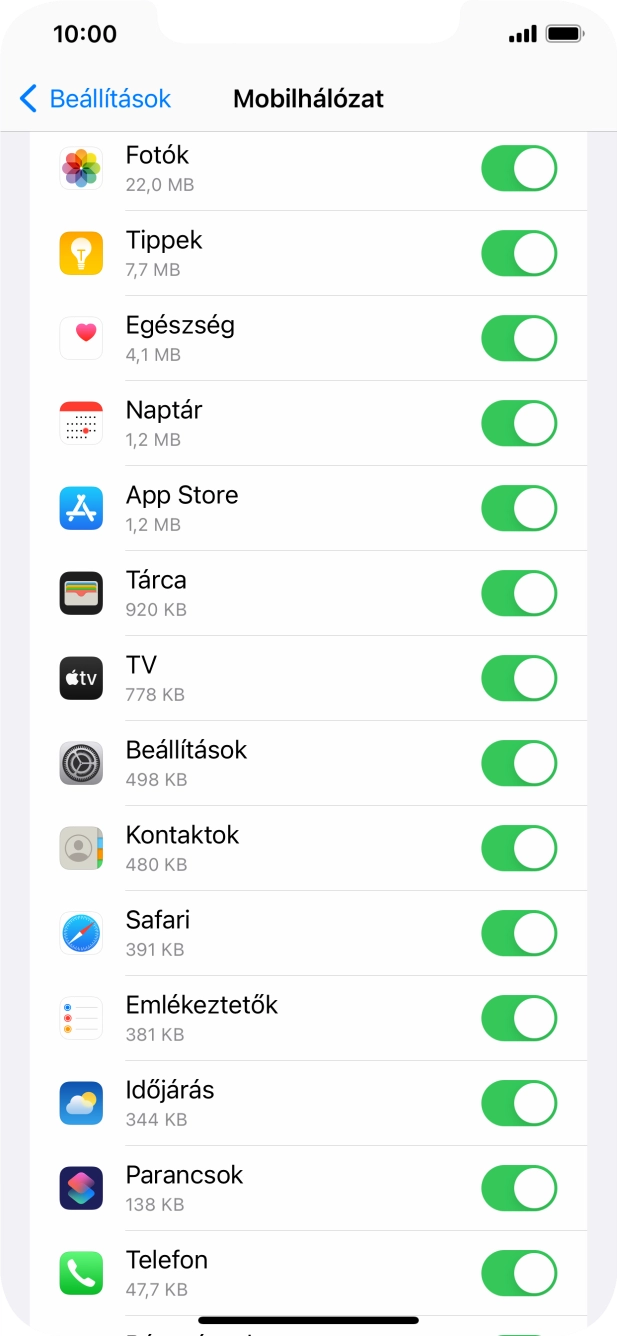Toggle the Tárca switch

click(519, 593)
